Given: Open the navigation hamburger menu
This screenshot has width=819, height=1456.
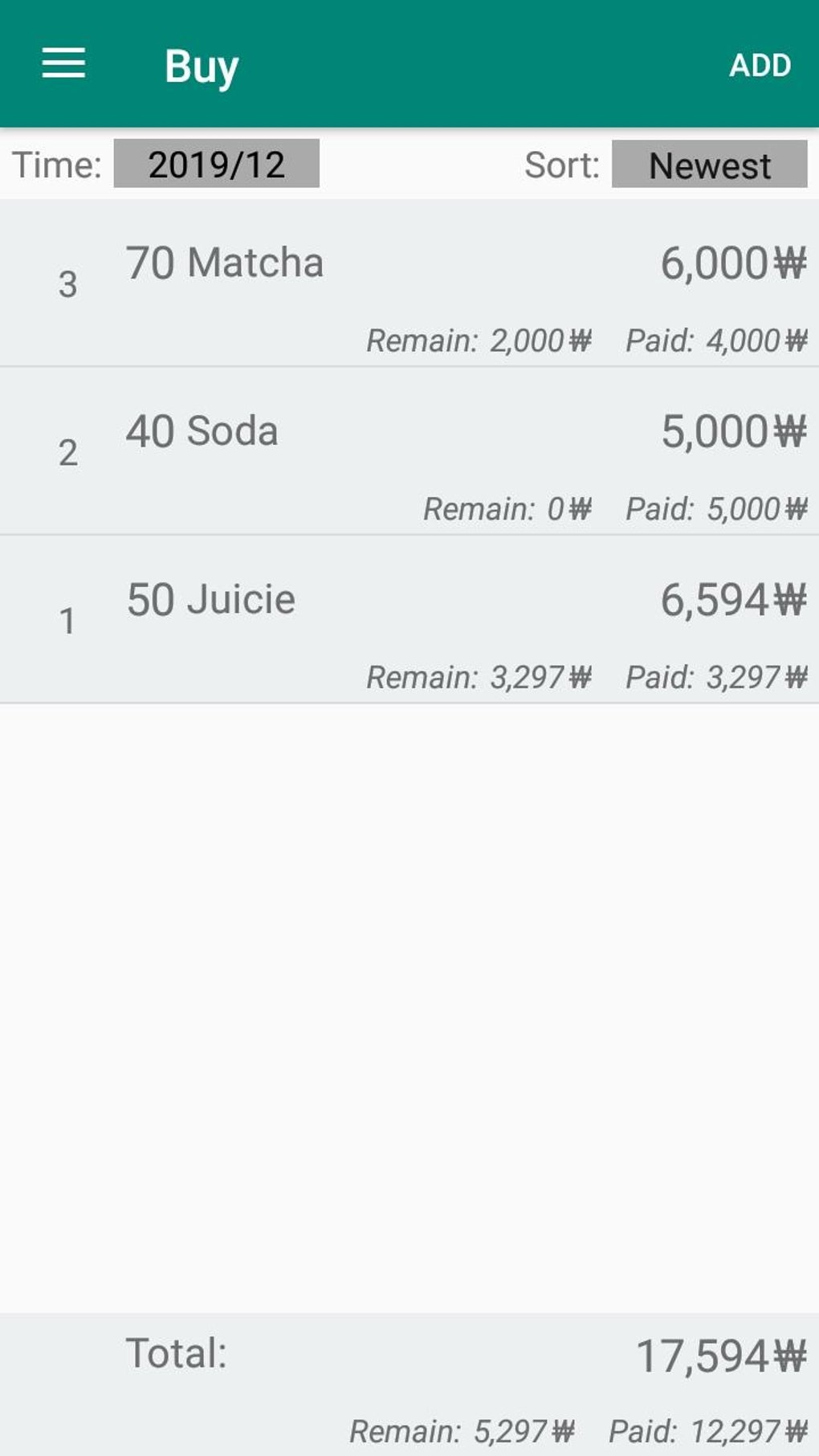Looking at the screenshot, I should [x=63, y=64].
